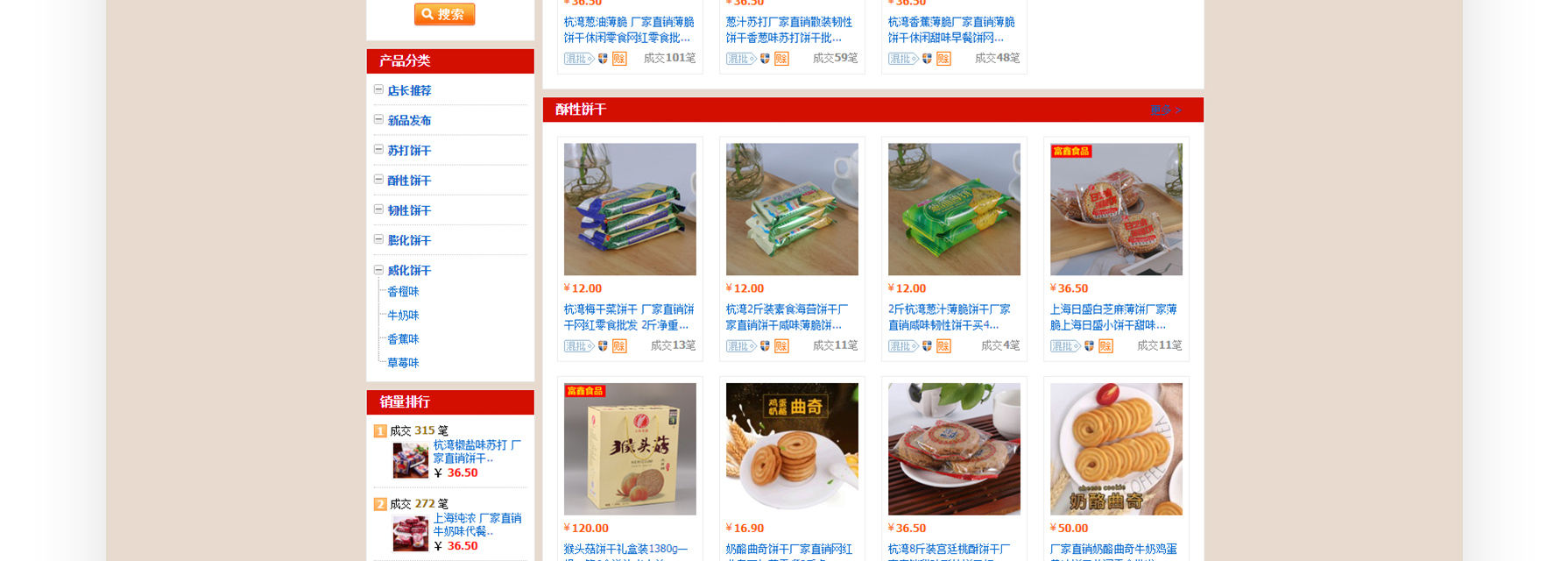Select the 草莓味 subcategory
This screenshot has width=1568, height=561.
pyautogui.click(x=403, y=363)
